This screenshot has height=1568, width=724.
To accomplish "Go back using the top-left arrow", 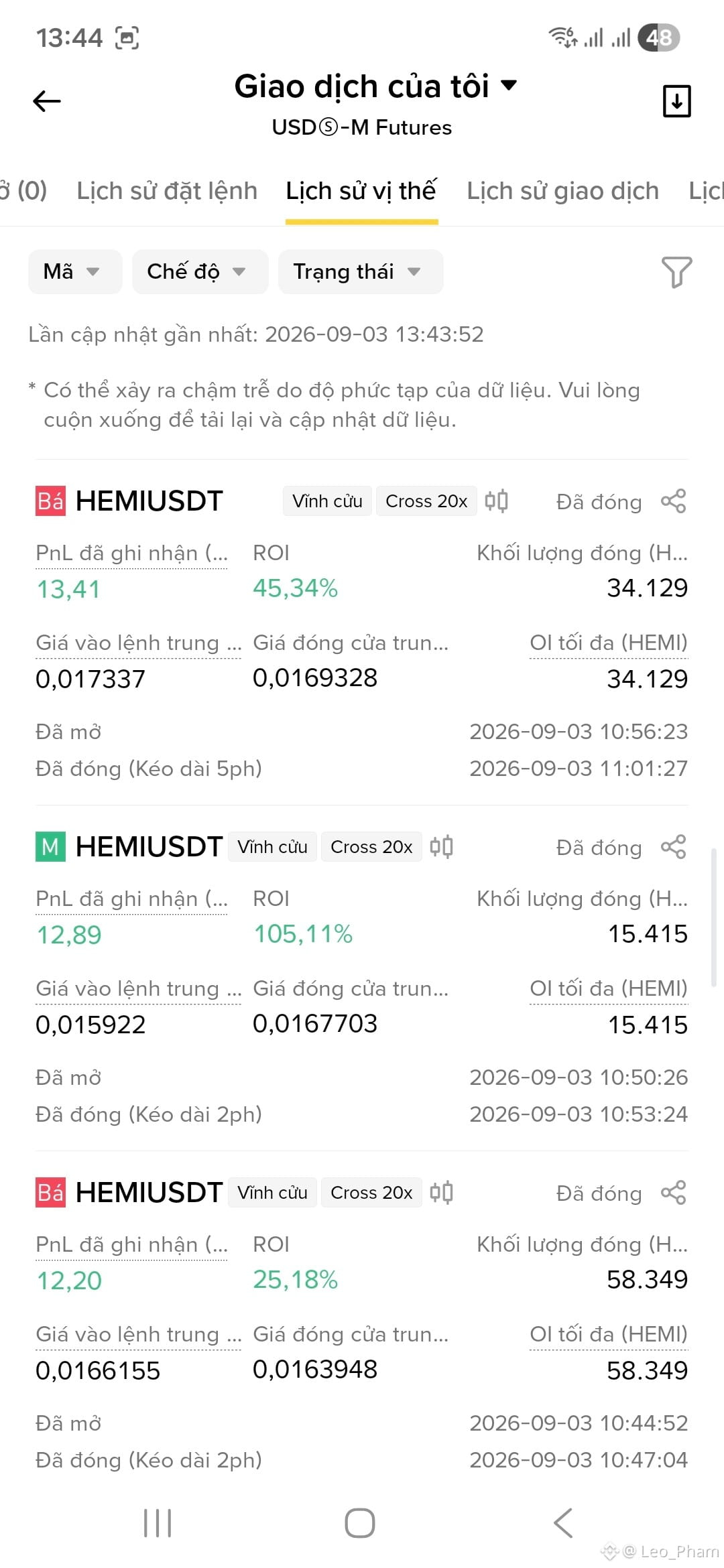I will pyautogui.click(x=47, y=101).
